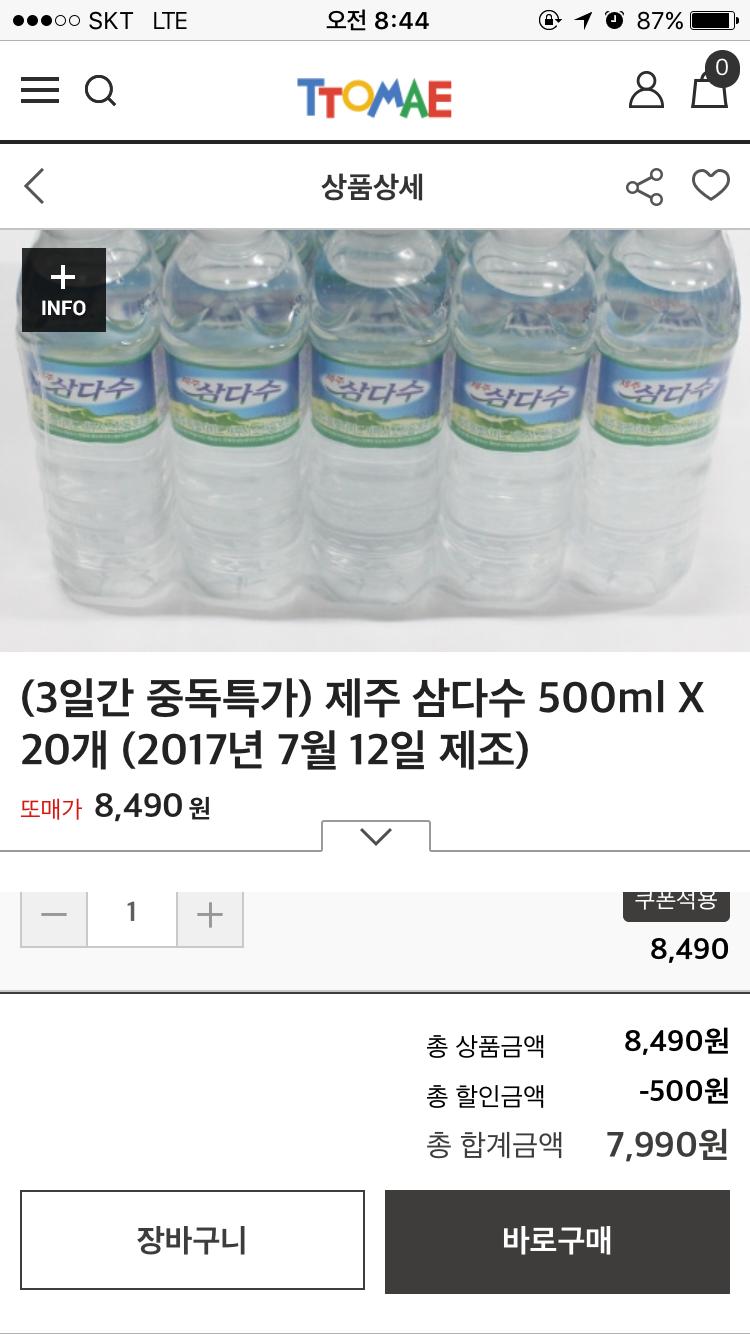The width and height of the screenshot is (750, 1334).
Task: Open the hamburger menu
Action: (40, 91)
